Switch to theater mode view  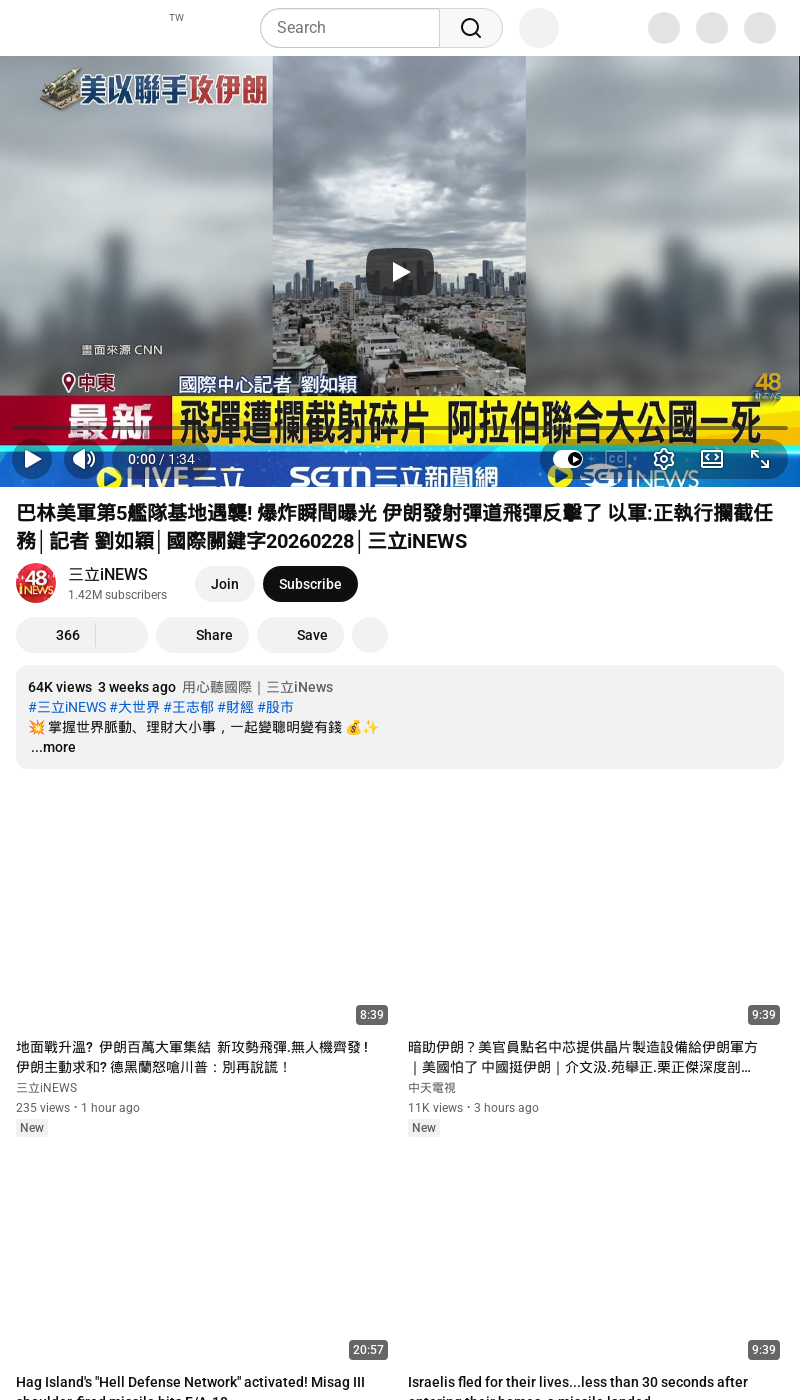tap(712, 459)
